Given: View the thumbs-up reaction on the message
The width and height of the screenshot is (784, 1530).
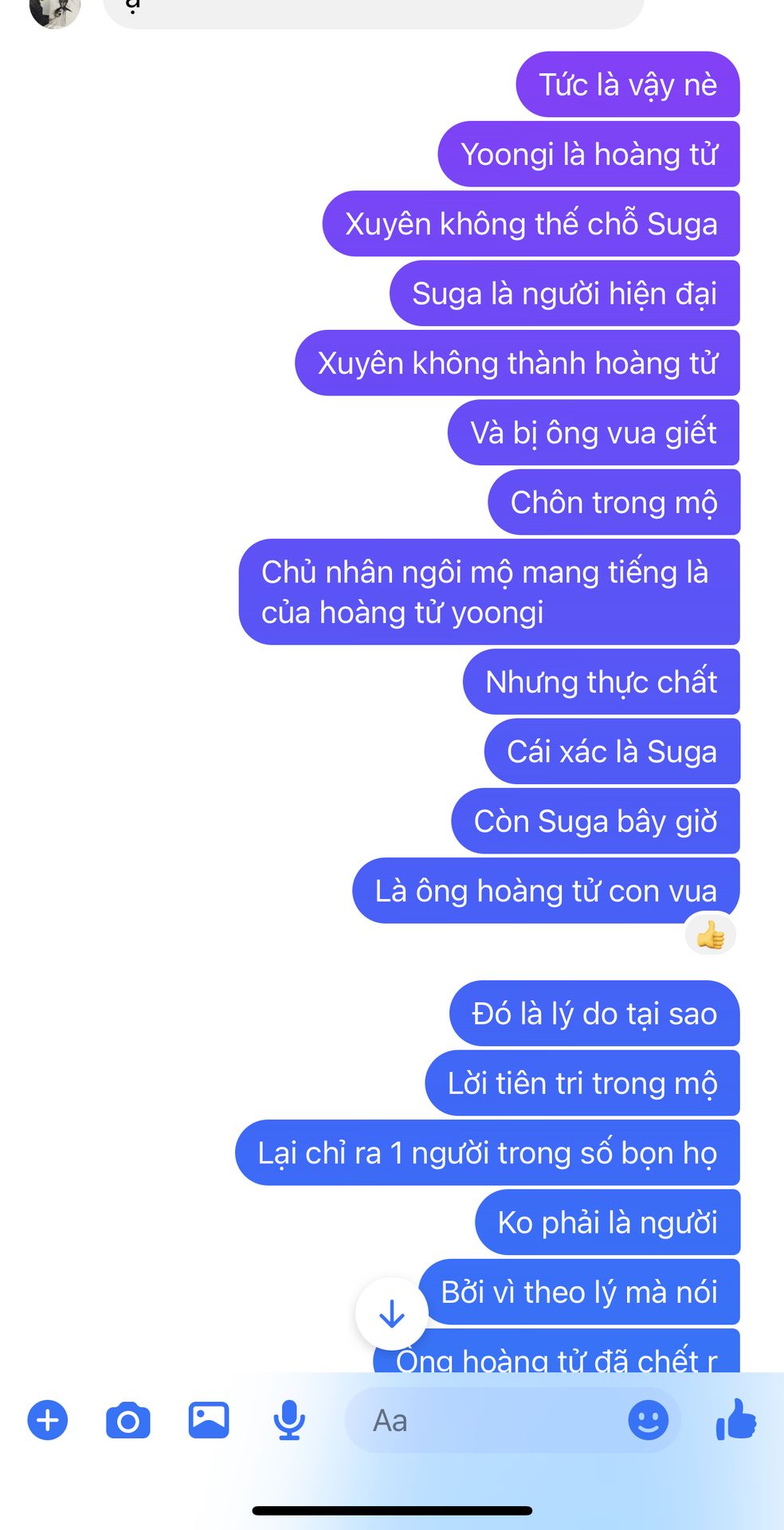Looking at the screenshot, I should click(711, 935).
